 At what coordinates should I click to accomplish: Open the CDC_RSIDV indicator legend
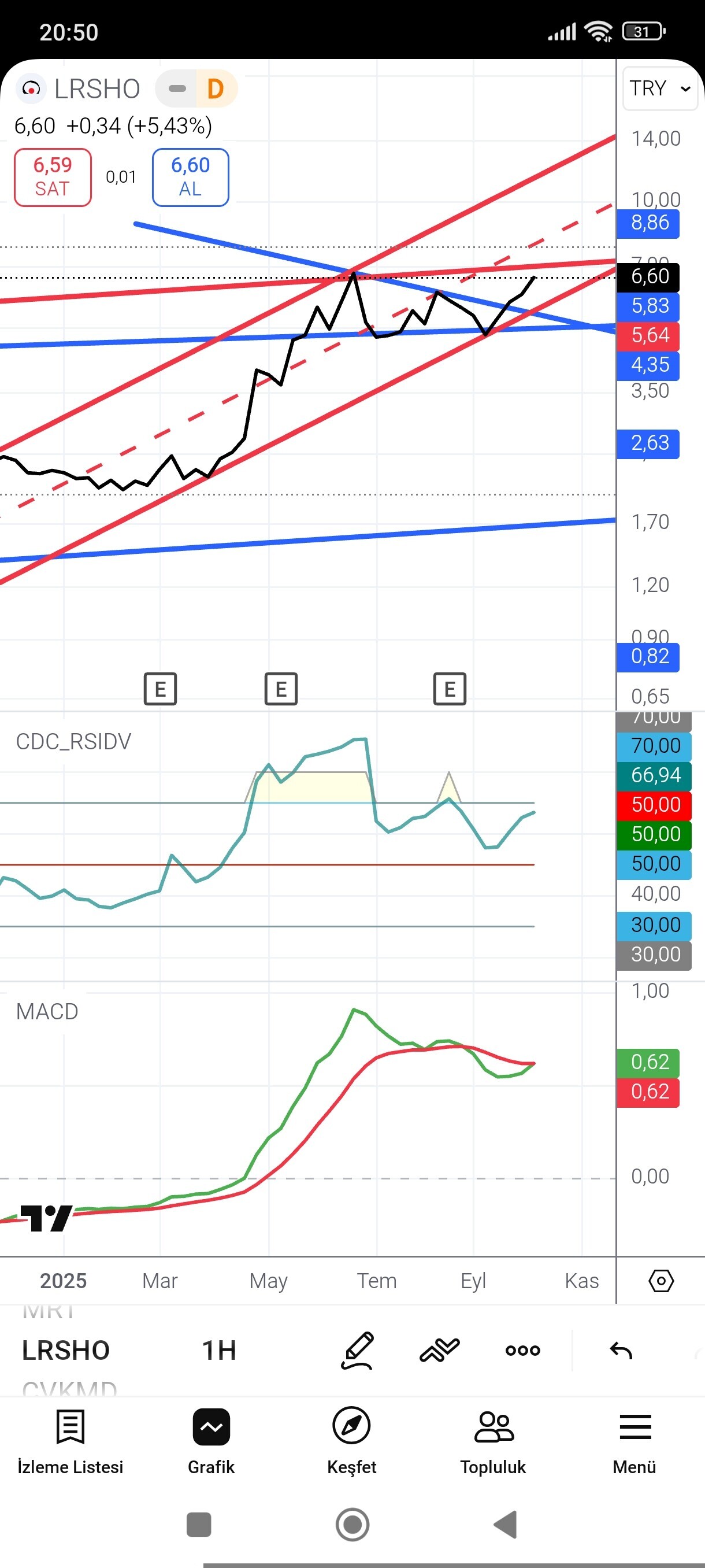click(73, 741)
